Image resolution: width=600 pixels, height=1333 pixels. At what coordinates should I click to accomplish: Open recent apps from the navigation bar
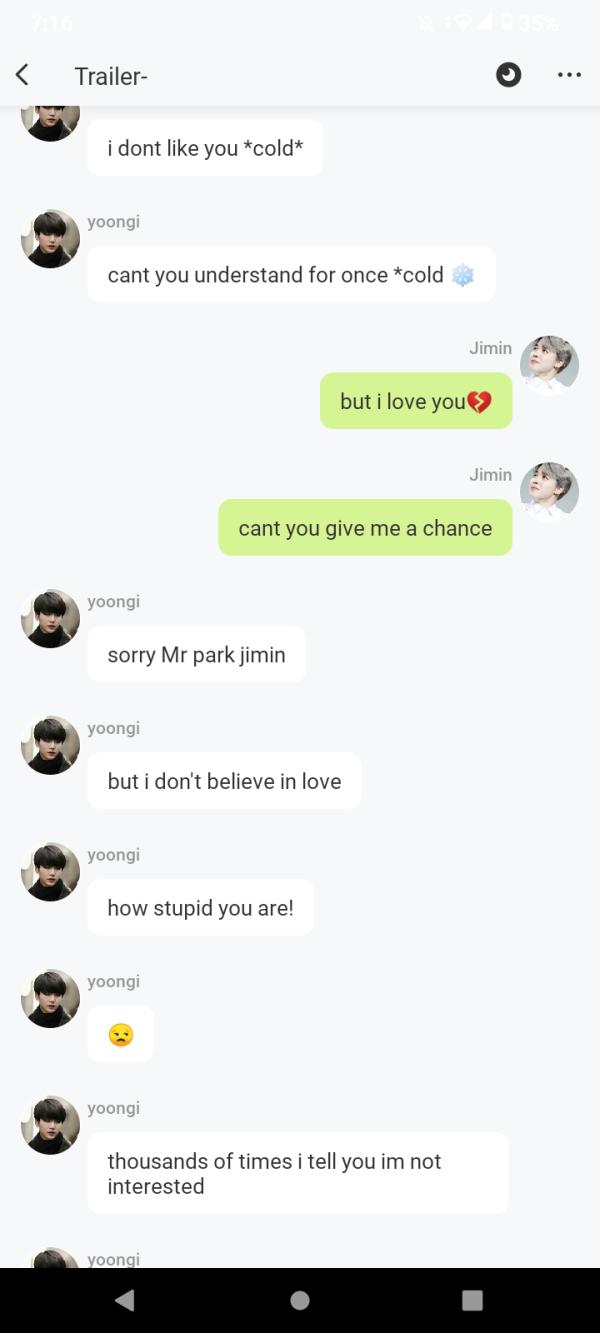click(x=472, y=1300)
